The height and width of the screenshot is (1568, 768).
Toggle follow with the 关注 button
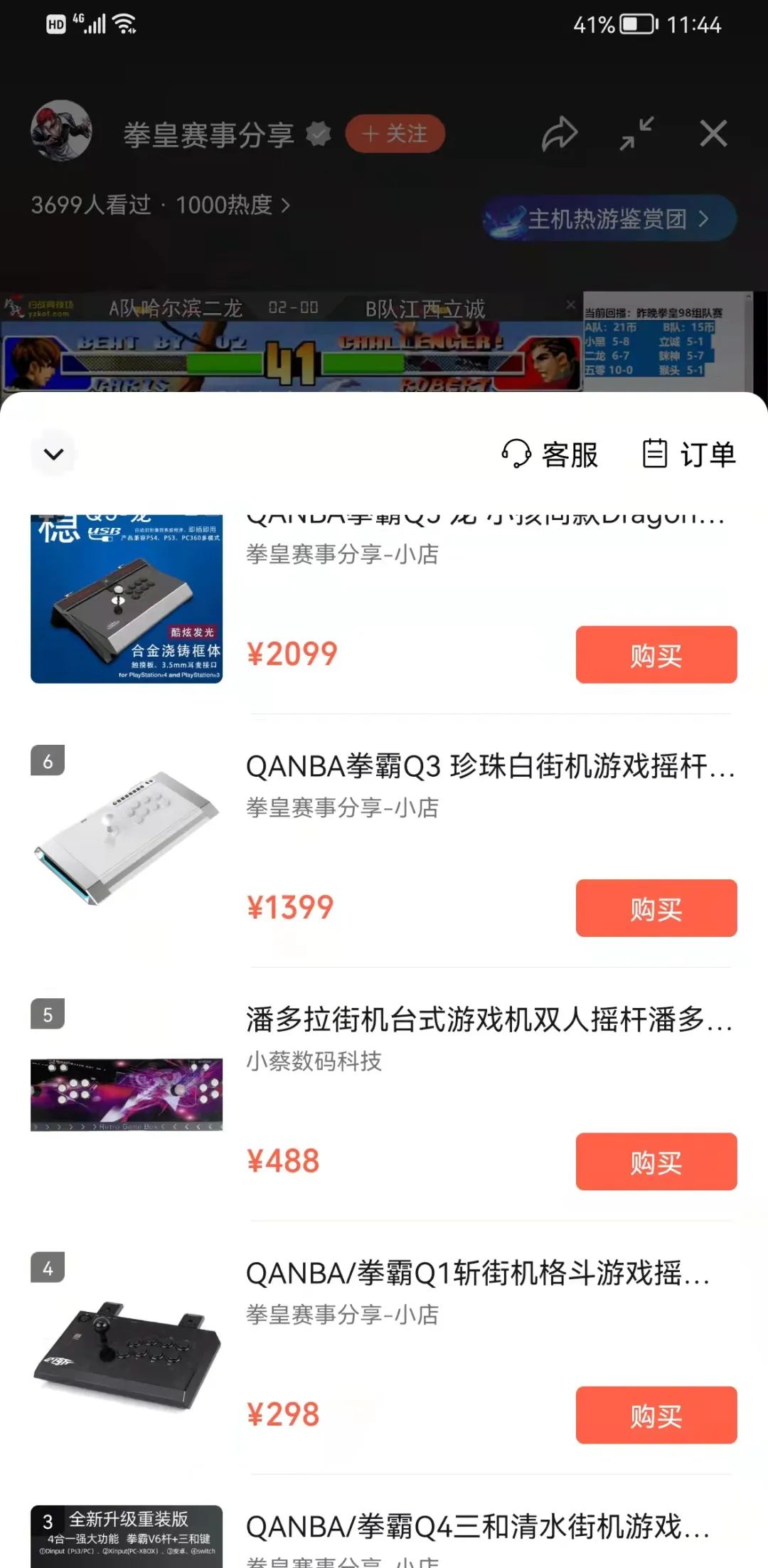(x=394, y=134)
